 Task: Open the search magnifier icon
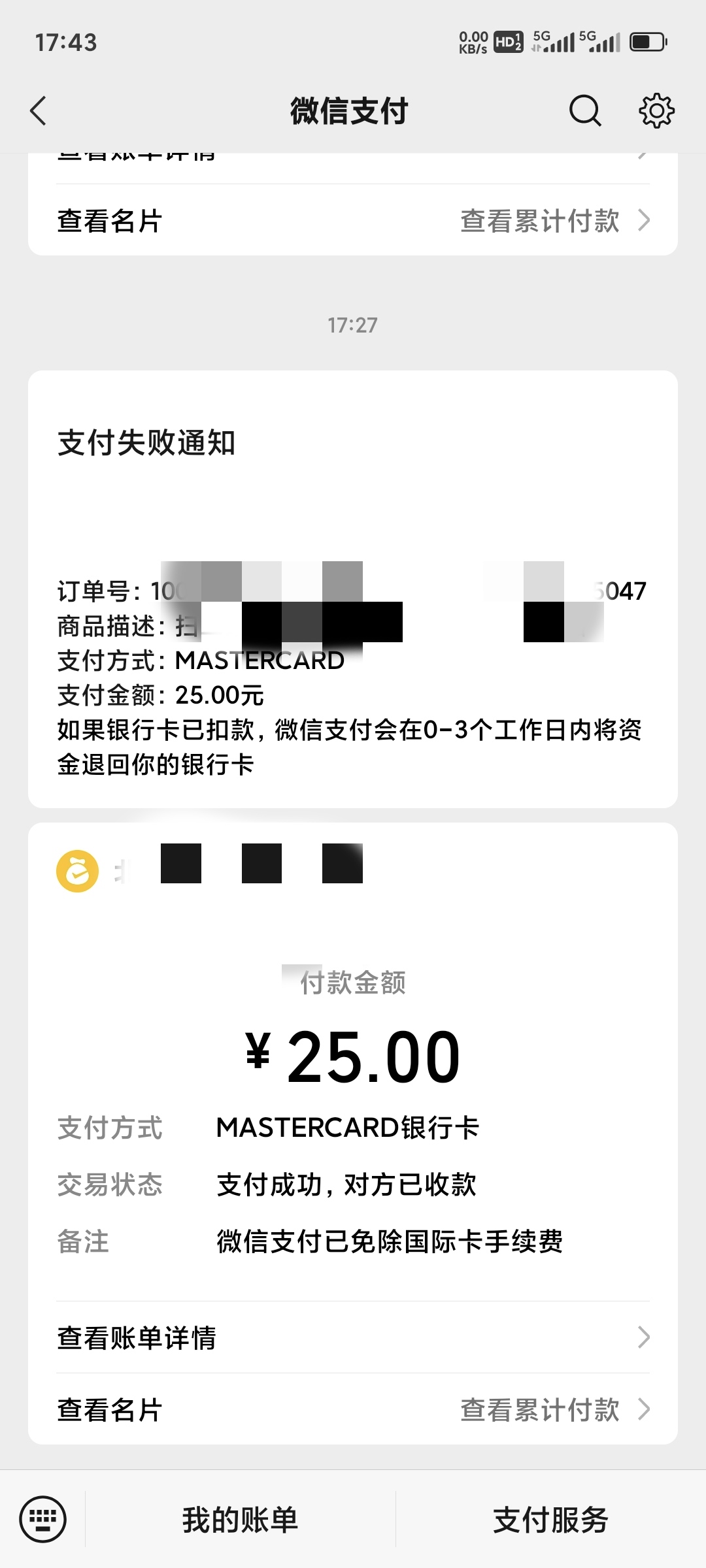tap(585, 110)
